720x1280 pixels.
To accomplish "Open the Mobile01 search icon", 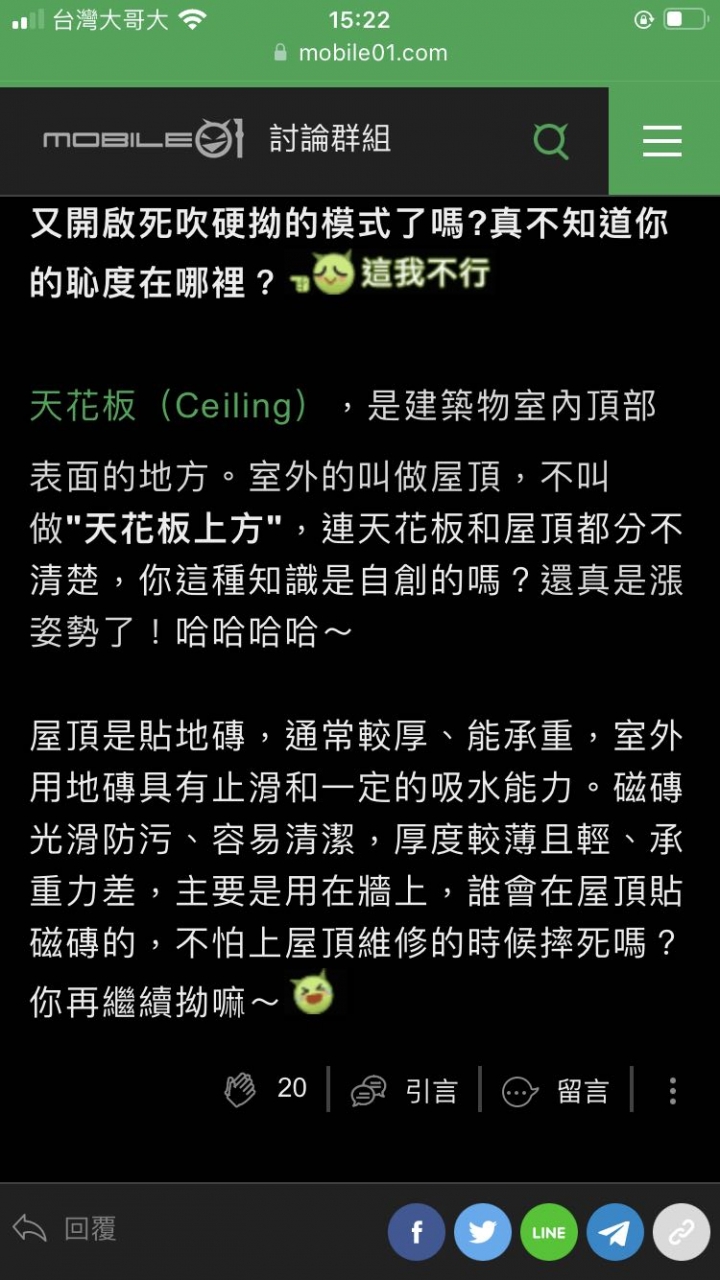I will (551, 140).
